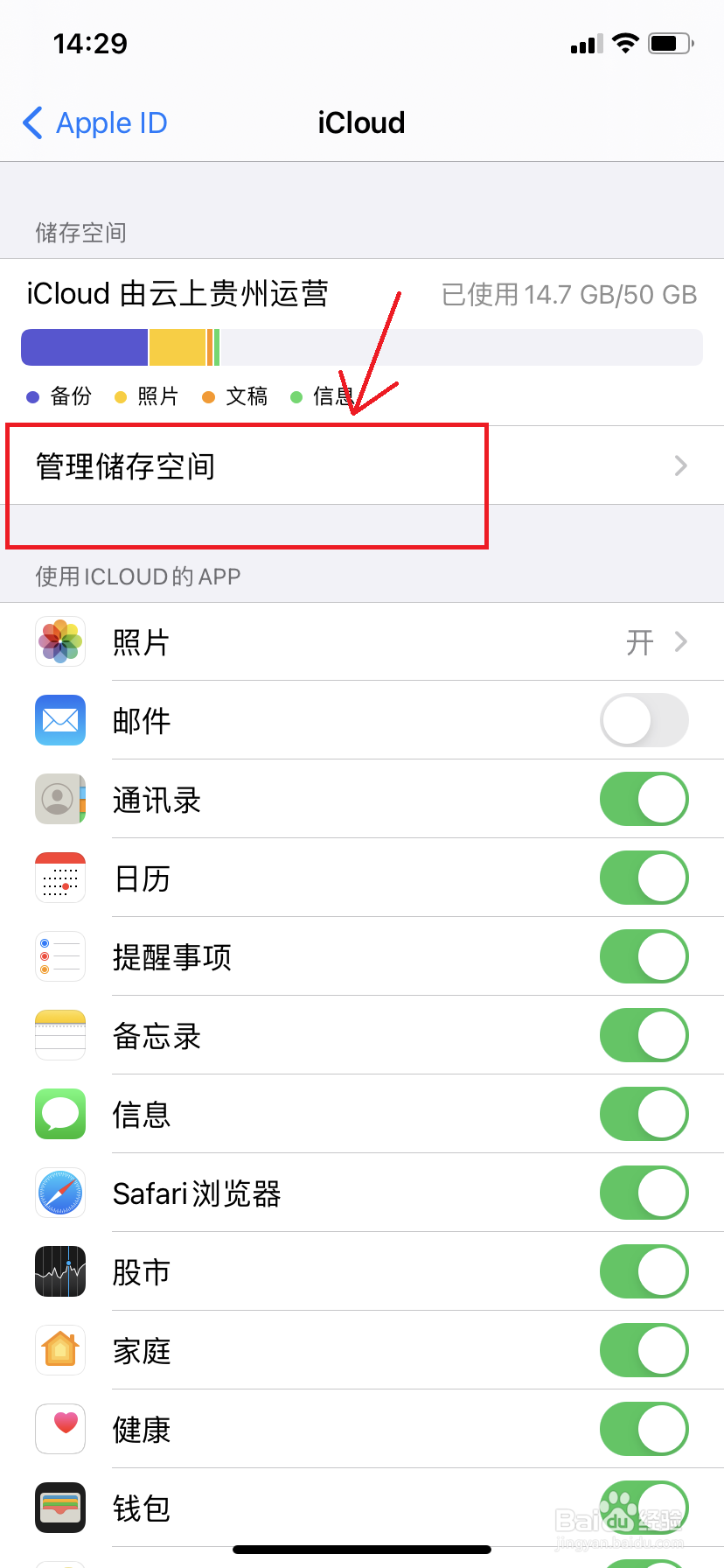The image size is (724, 1568).
Task: Expand the 管理储存空间 row chevron
Action: (680, 465)
